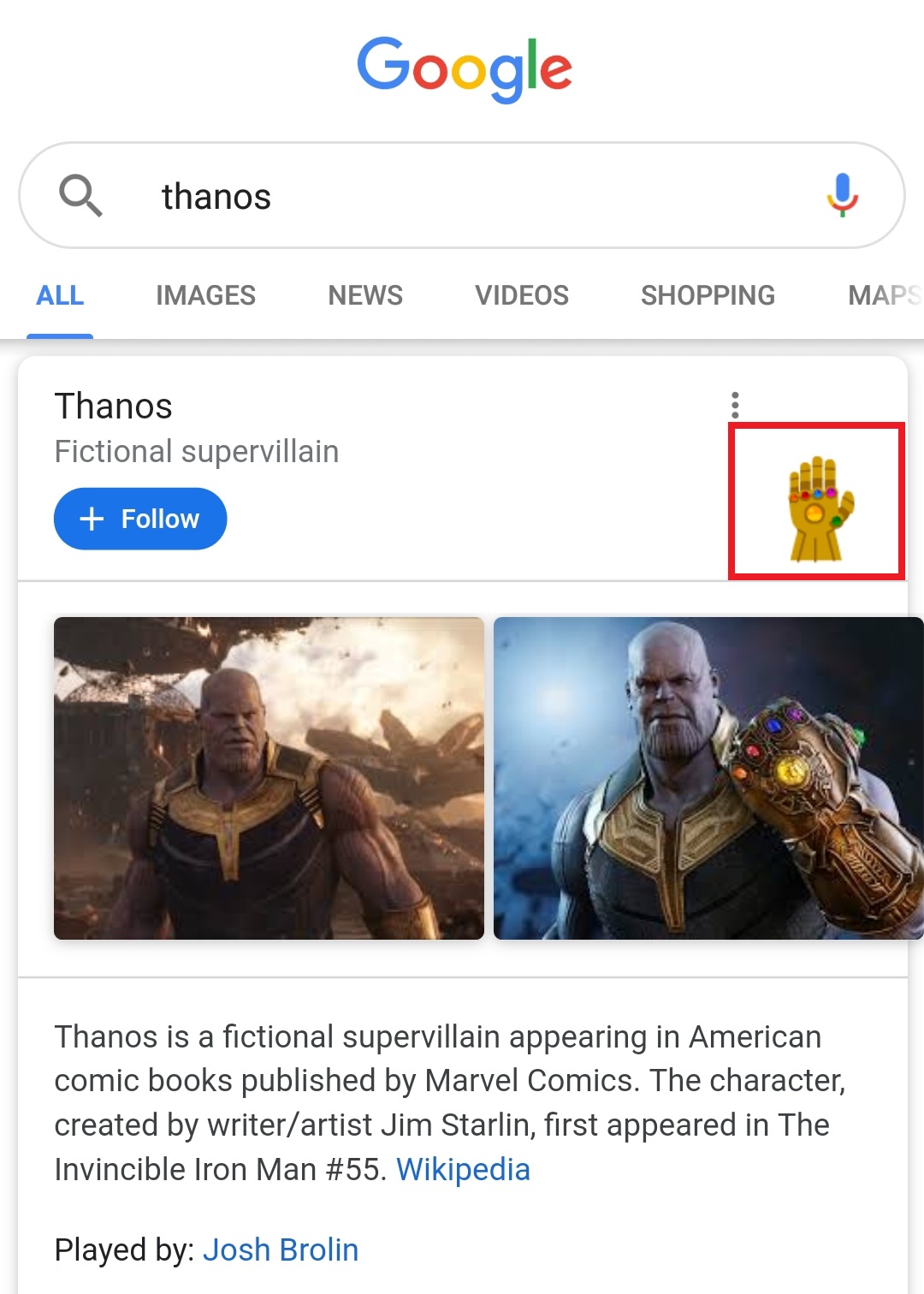Open the Josh Brolin link
The width and height of the screenshot is (924, 1294).
pos(280,1249)
